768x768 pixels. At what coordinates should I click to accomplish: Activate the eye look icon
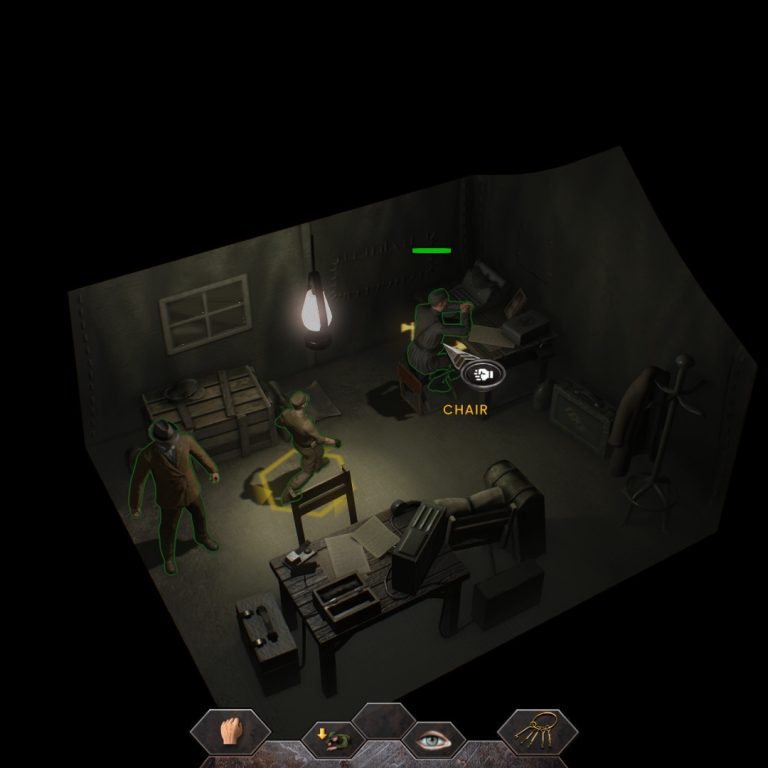click(x=433, y=742)
